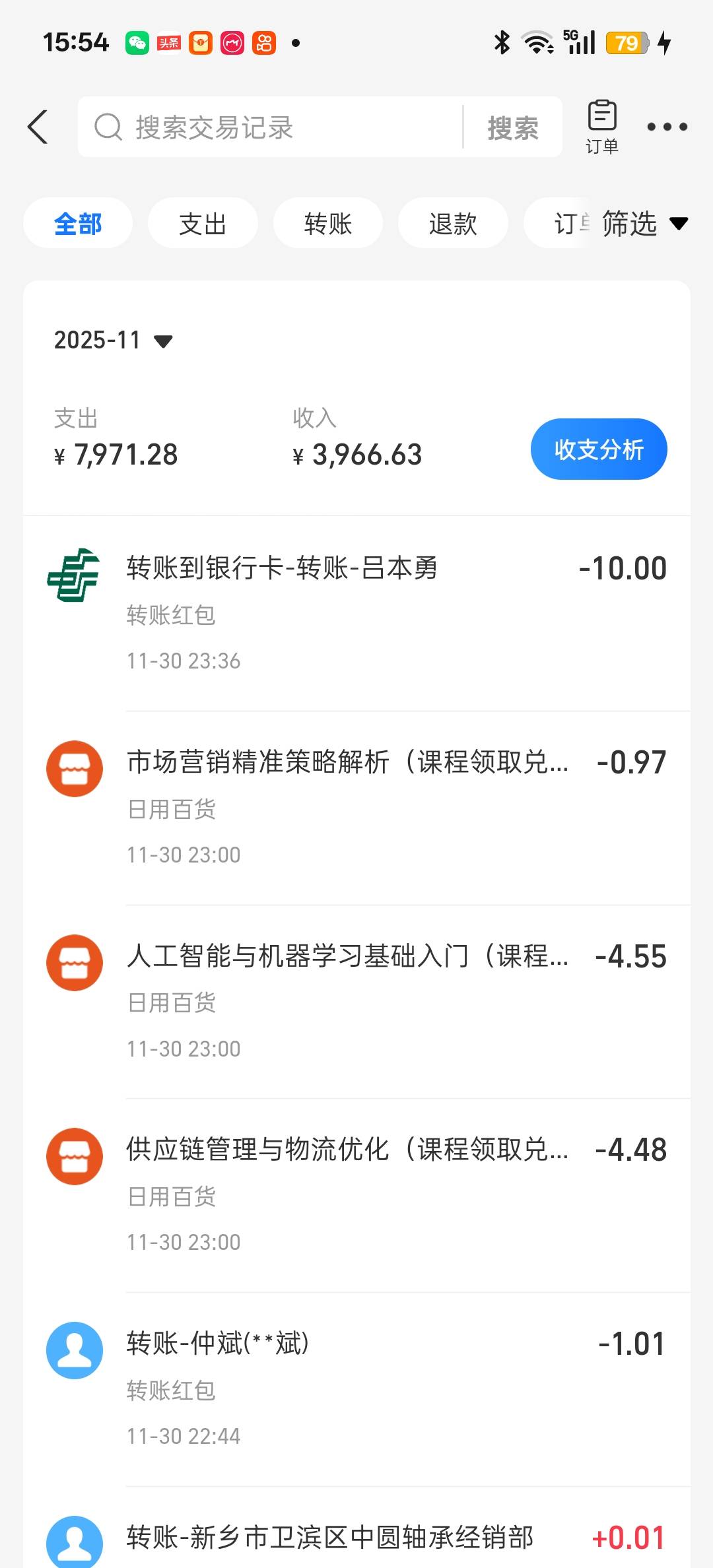Open the 转账到银行卡 吕本勇 transaction

tap(356, 612)
